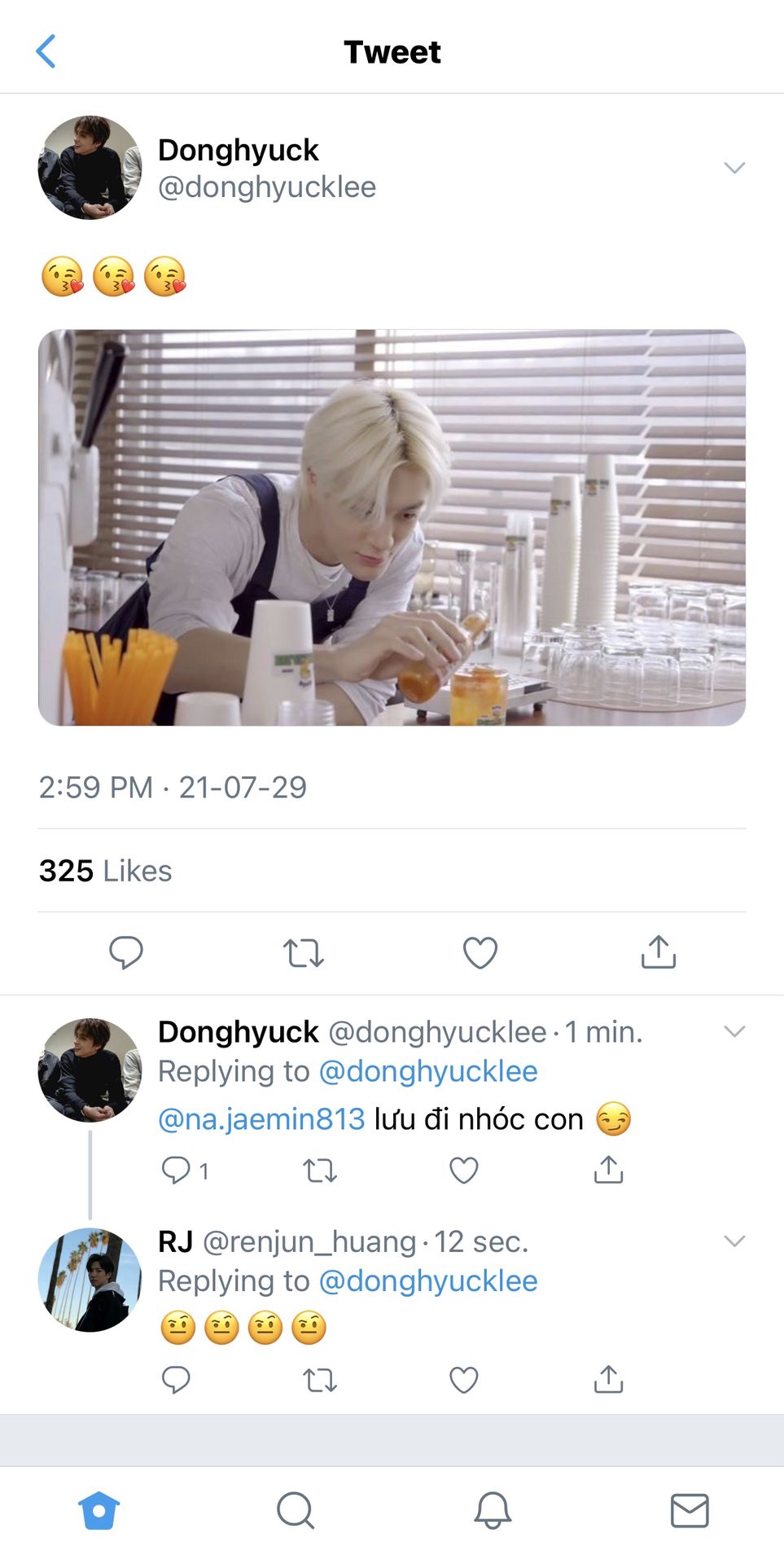This screenshot has width=784, height=1564.
Task: Open the tweet's attached photo
Action: pyautogui.click(x=392, y=527)
